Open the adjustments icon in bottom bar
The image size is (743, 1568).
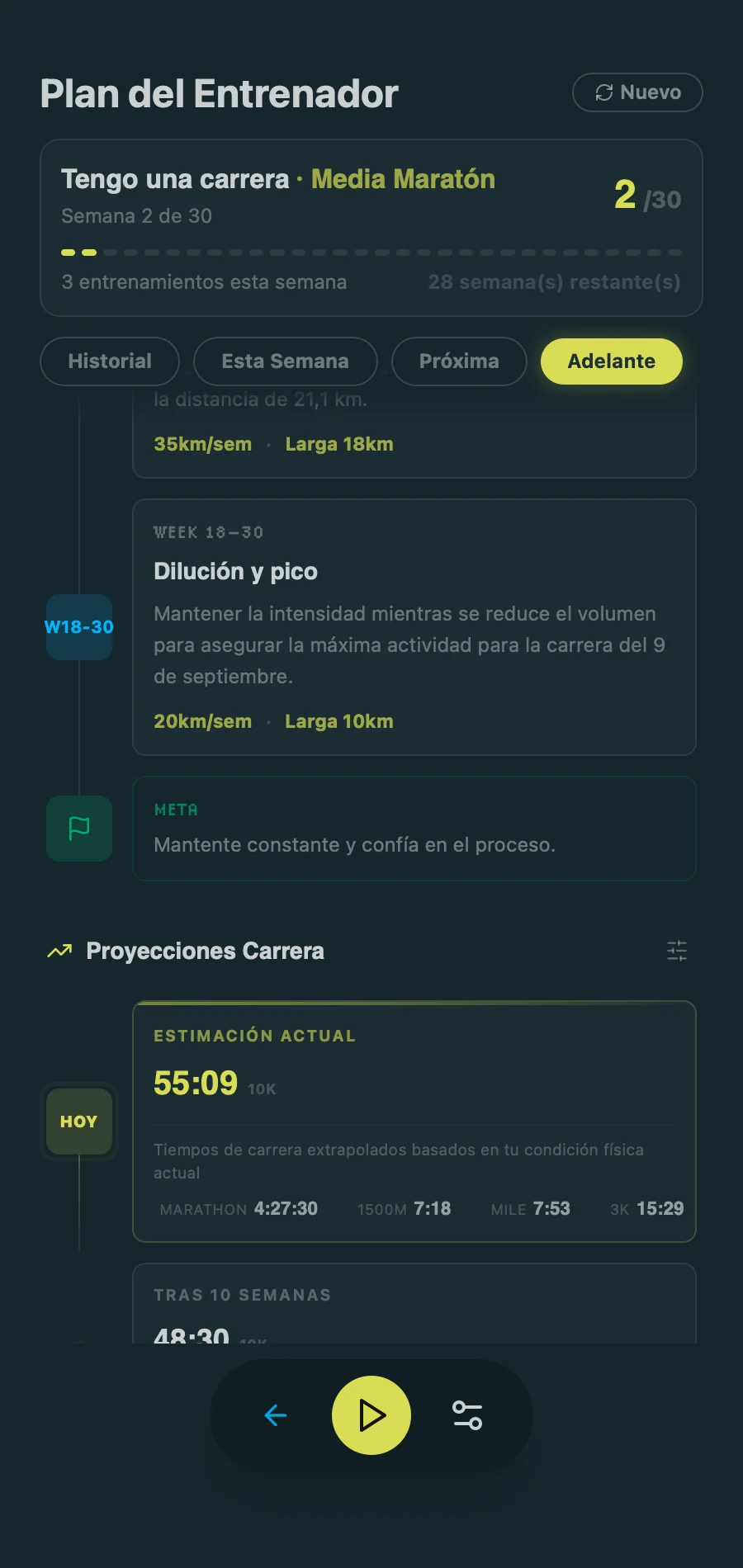[x=467, y=1415]
